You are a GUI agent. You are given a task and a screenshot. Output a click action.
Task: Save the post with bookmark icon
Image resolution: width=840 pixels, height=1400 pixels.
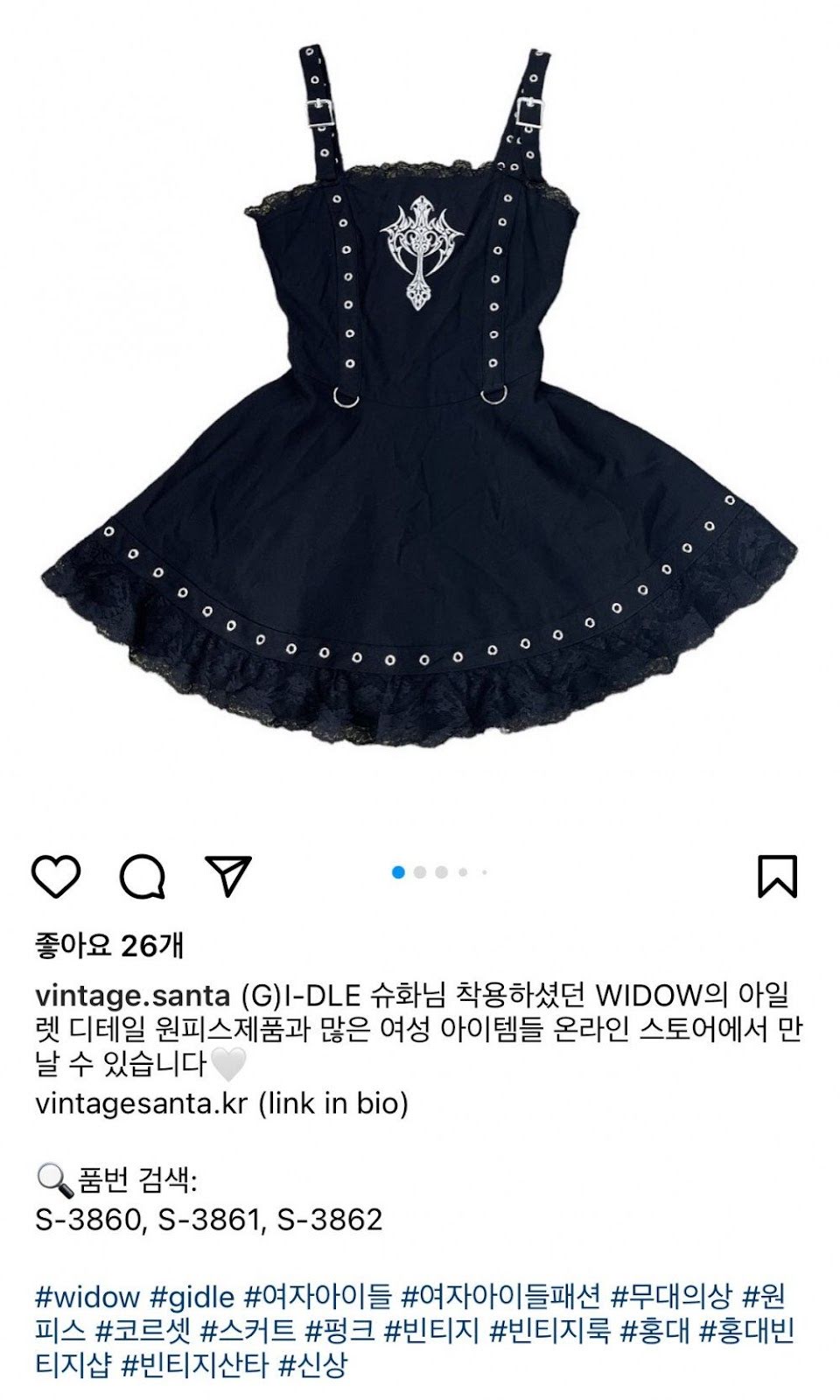coord(777,876)
